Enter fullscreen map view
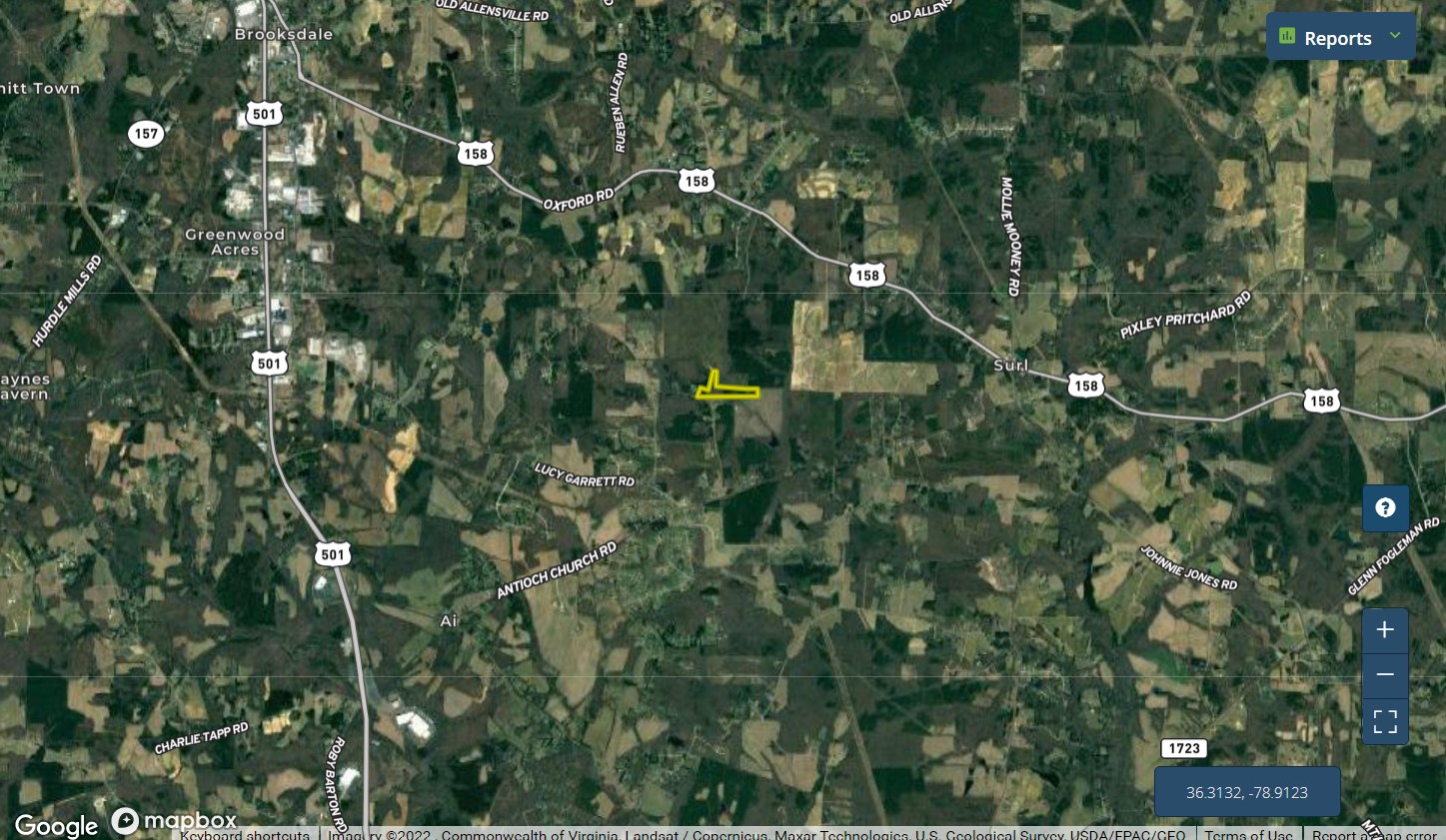 (1385, 721)
